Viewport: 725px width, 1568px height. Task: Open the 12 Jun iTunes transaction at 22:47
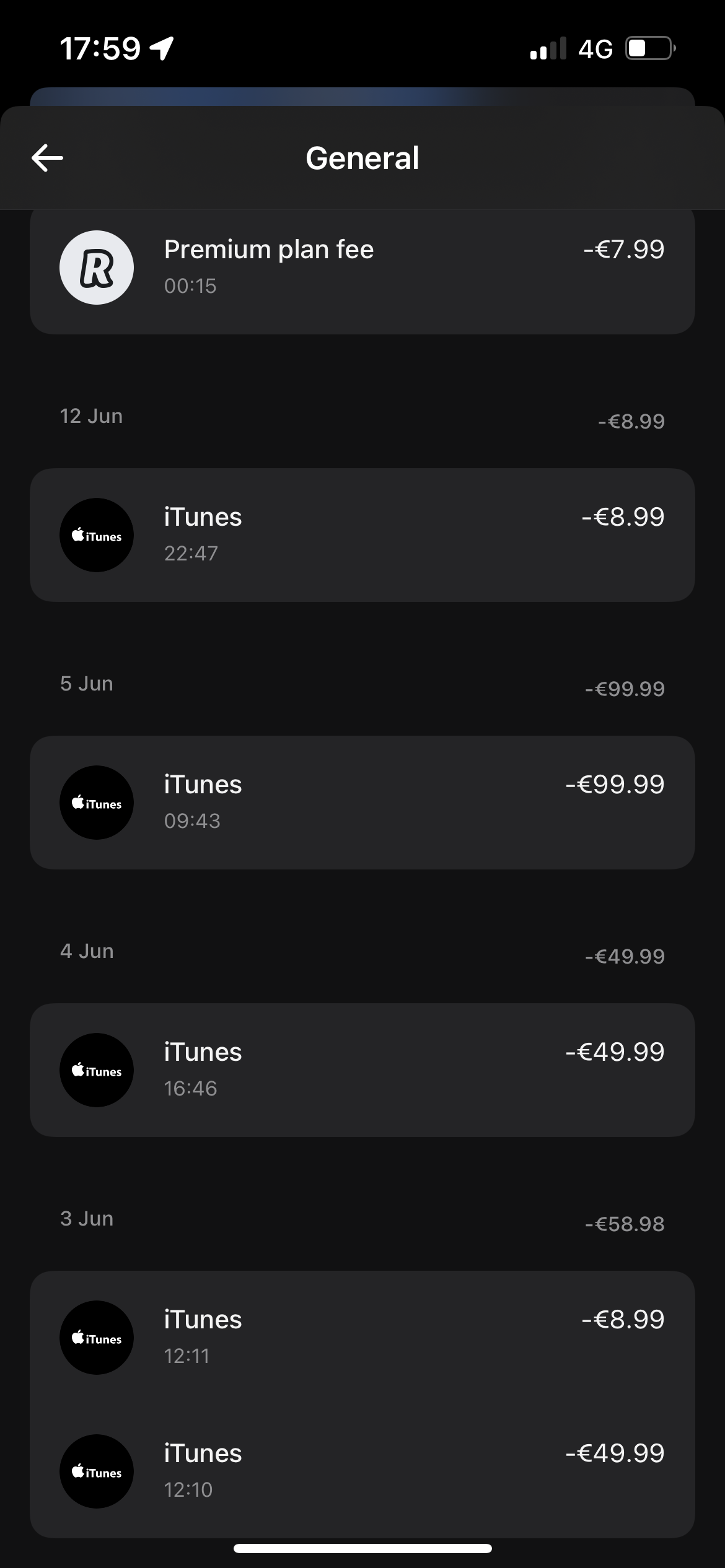point(362,535)
